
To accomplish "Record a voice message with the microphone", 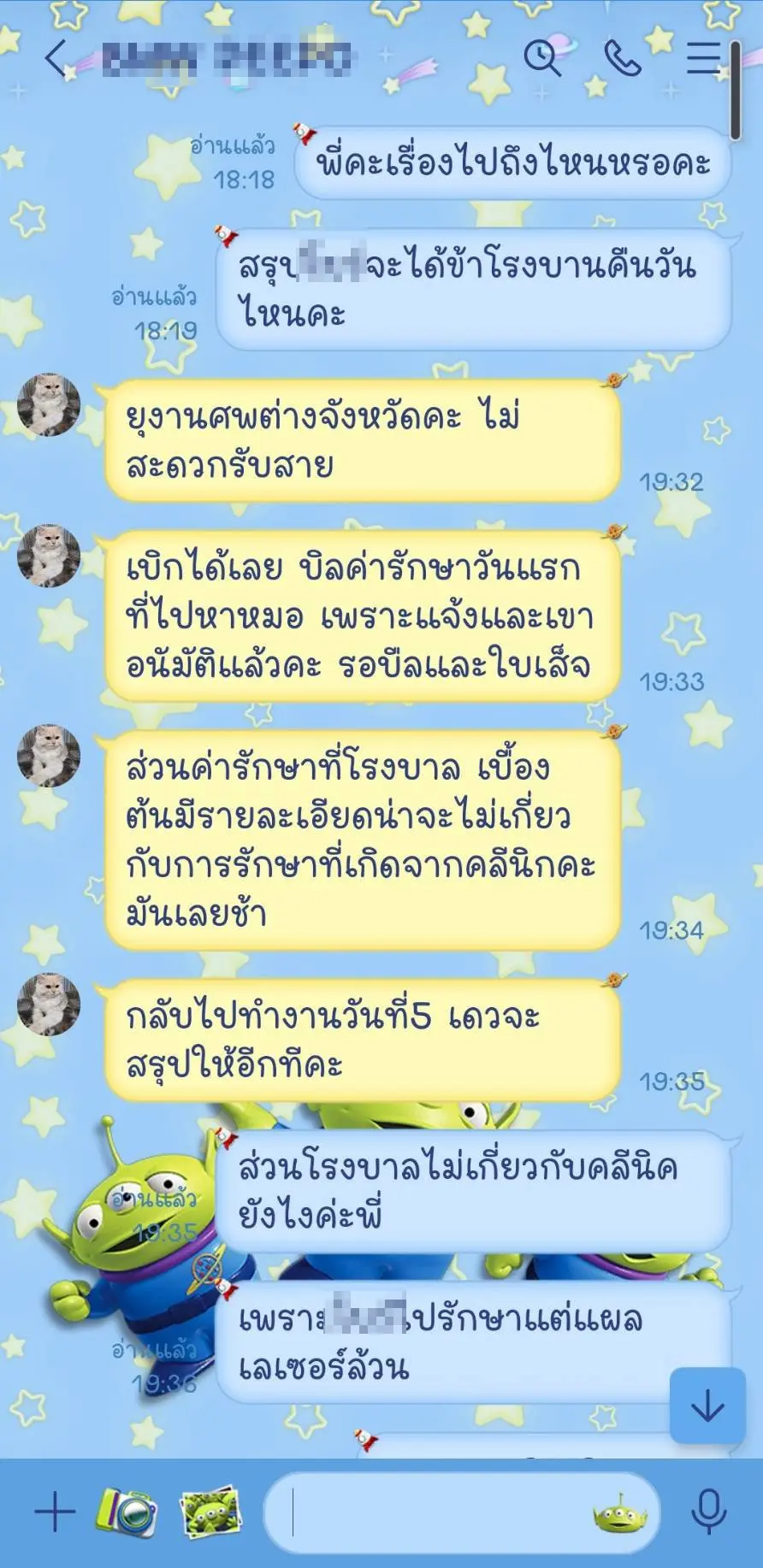I will pos(708,1512).
